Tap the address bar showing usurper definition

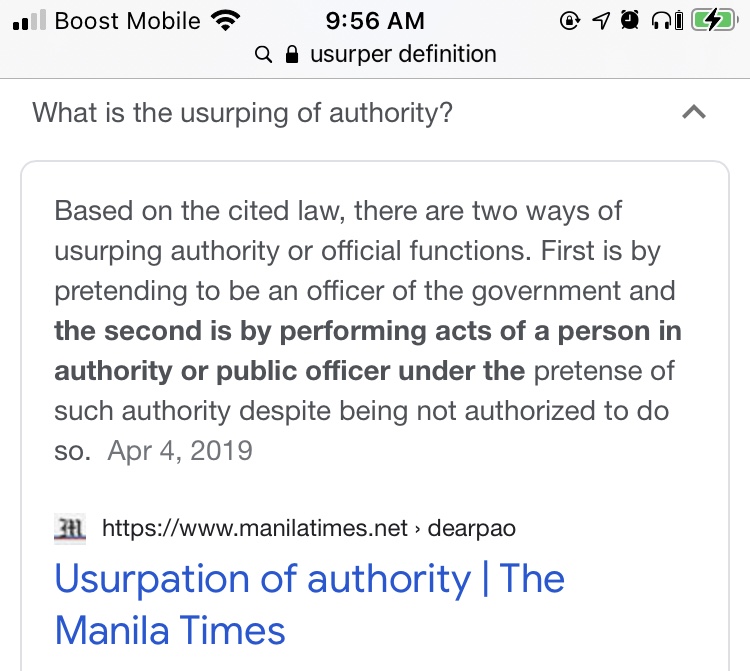point(375,54)
